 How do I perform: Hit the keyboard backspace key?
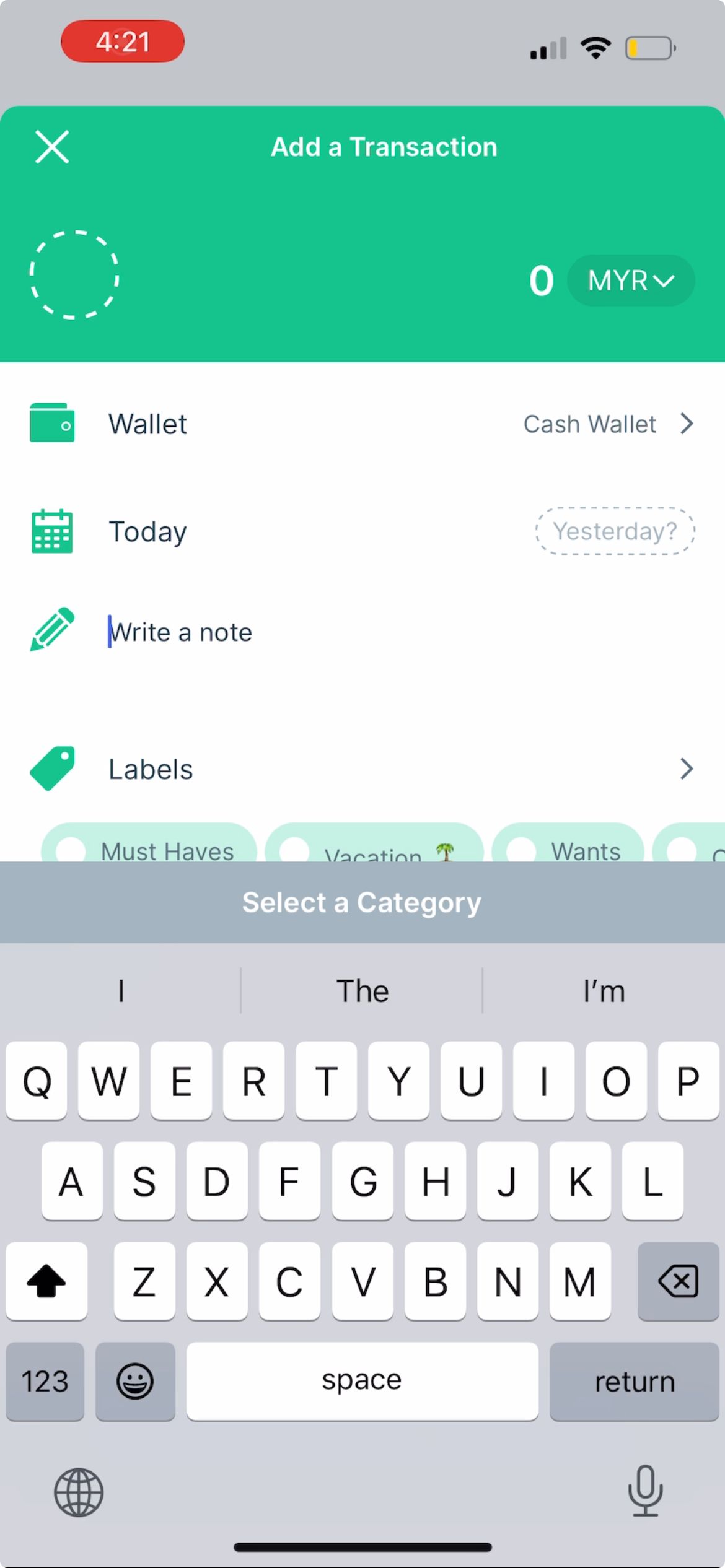tap(678, 1281)
